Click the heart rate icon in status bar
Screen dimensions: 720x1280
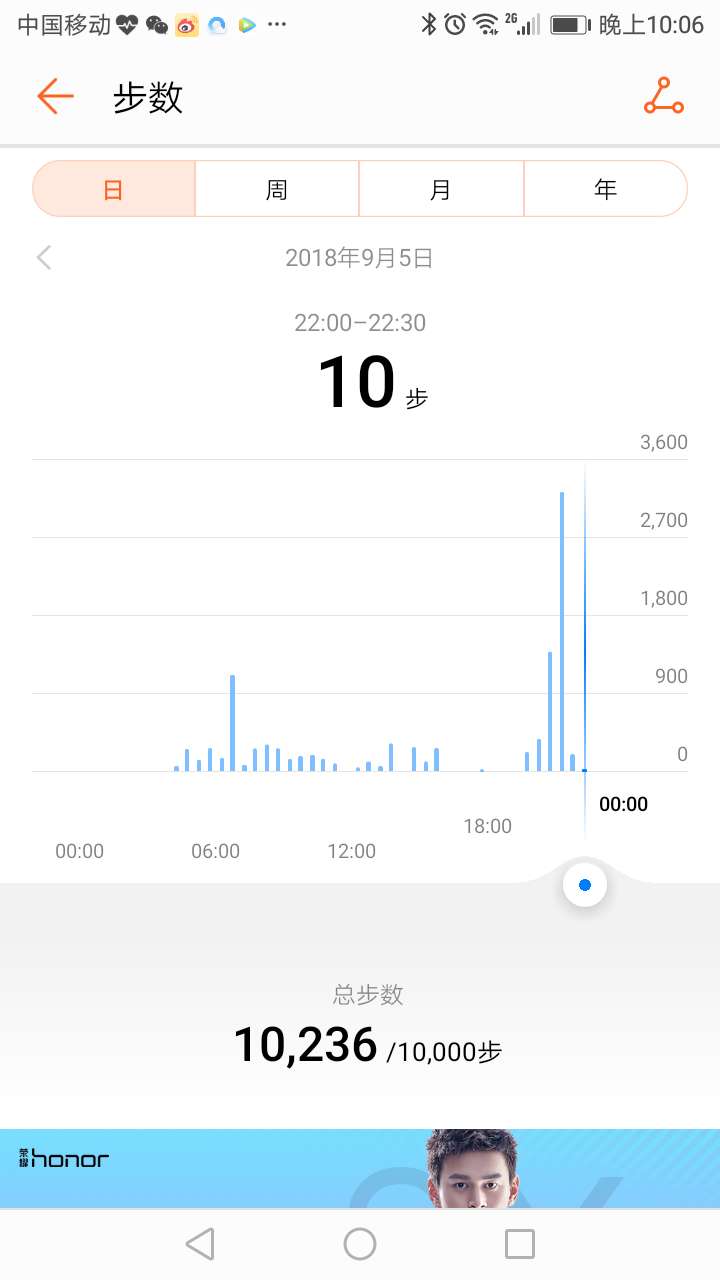tap(125, 25)
